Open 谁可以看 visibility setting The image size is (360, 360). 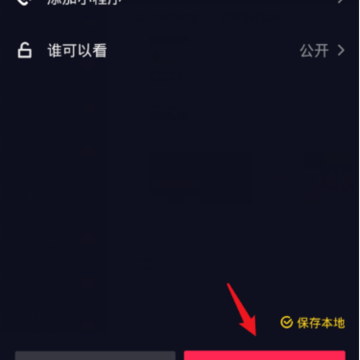point(180,51)
